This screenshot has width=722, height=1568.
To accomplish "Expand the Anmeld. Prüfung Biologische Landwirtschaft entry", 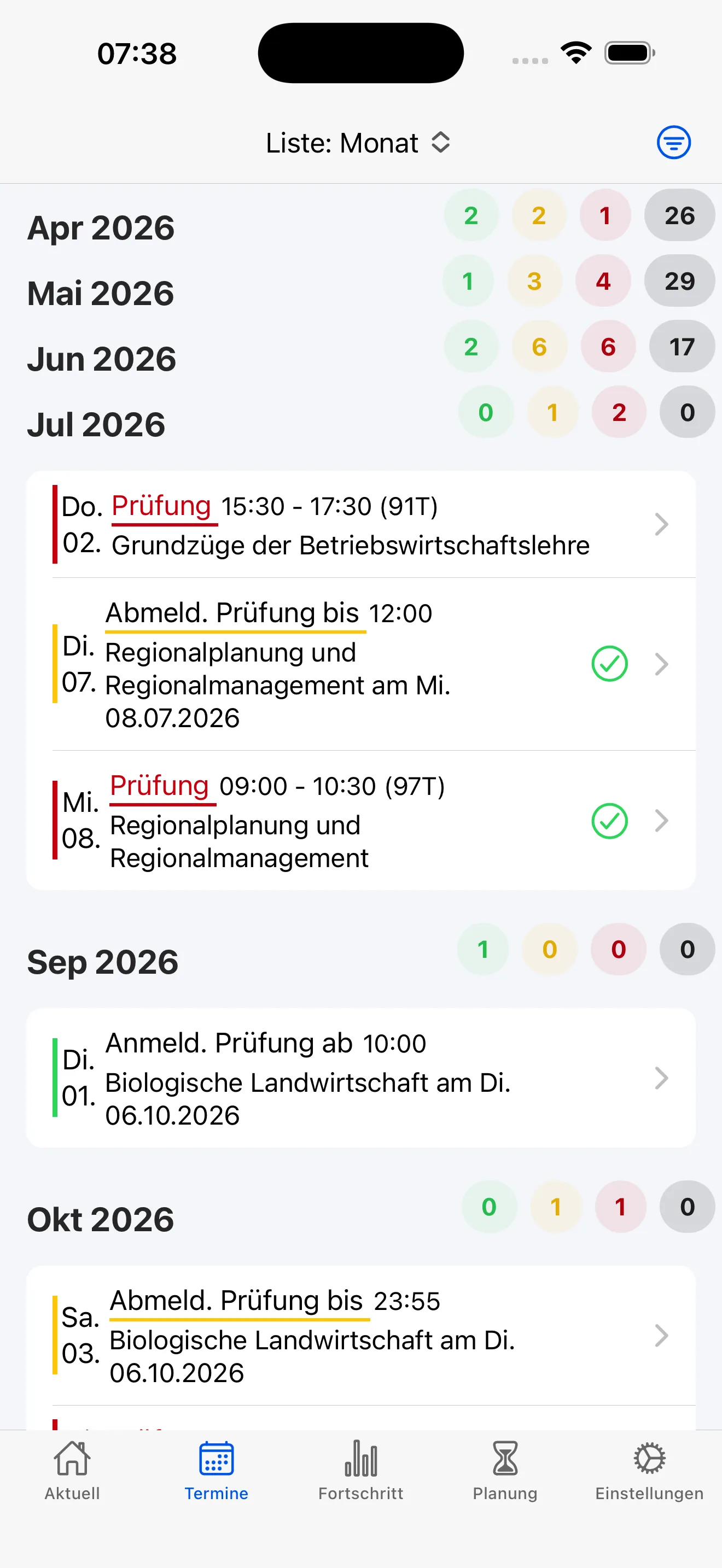I will (x=661, y=1079).
